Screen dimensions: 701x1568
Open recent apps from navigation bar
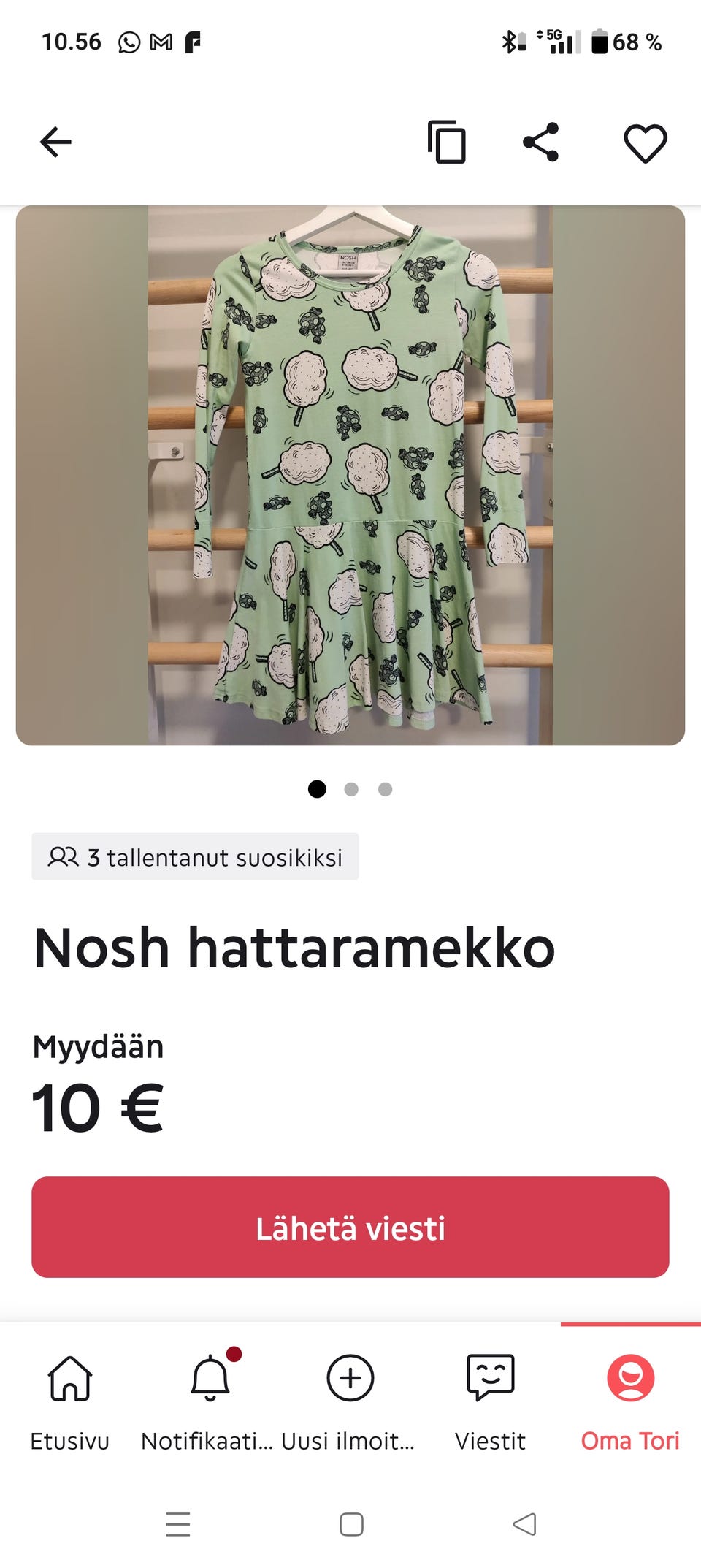point(178,1524)
